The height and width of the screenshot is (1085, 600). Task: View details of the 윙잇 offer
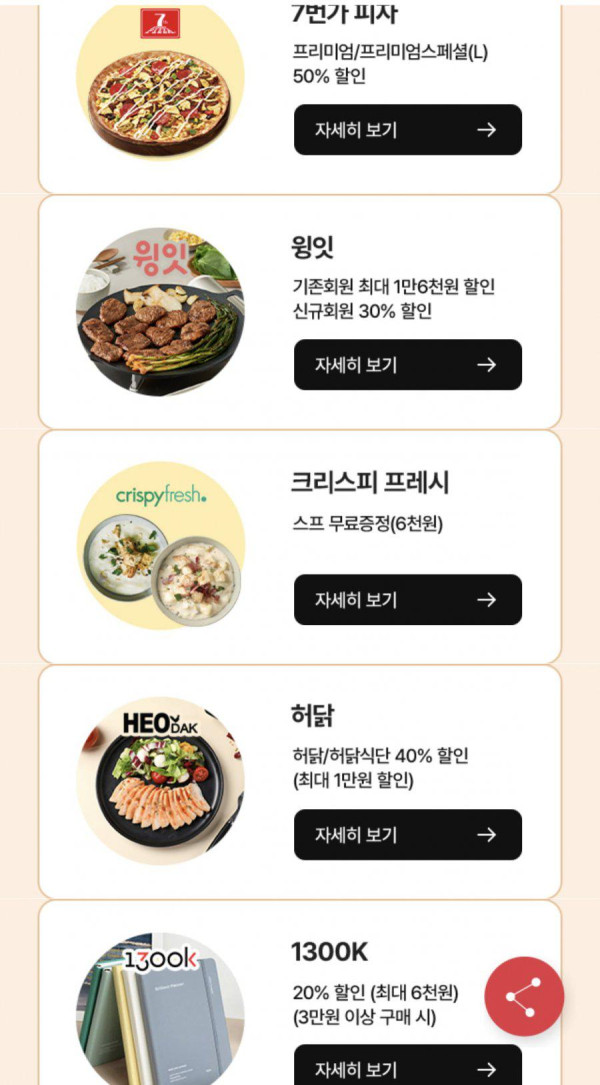(x=407, y=365)
